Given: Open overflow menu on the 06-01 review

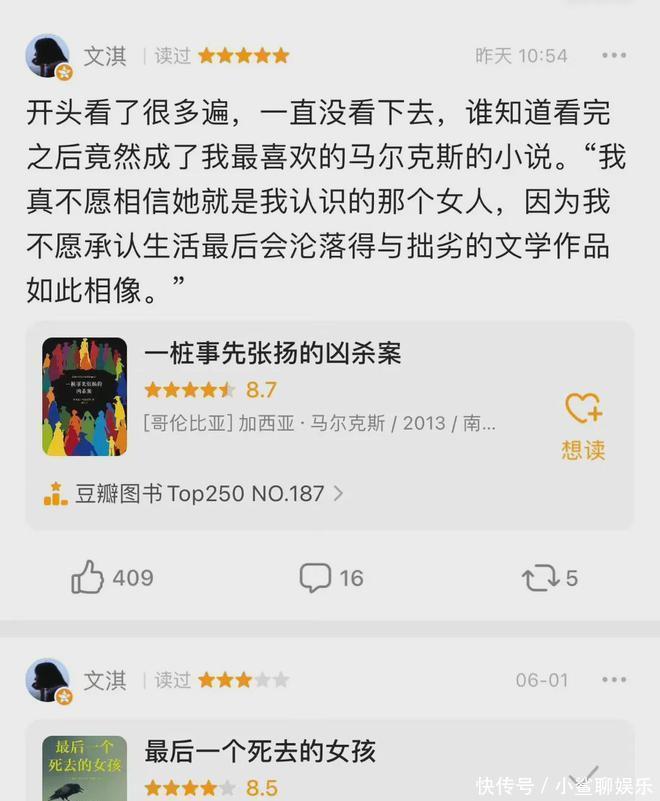Looking at the screenshot, I should click(614, 680).
